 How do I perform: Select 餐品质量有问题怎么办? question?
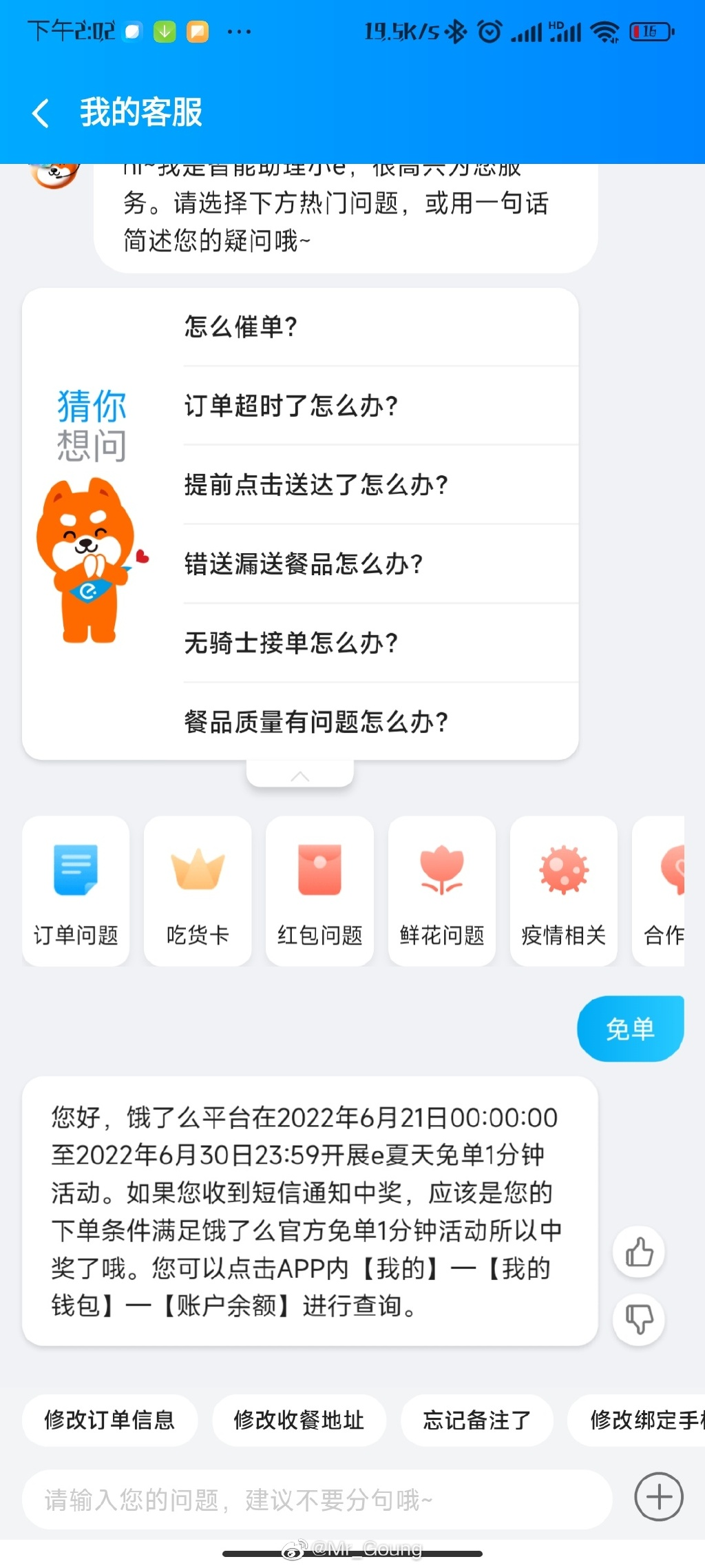(317, 722)
